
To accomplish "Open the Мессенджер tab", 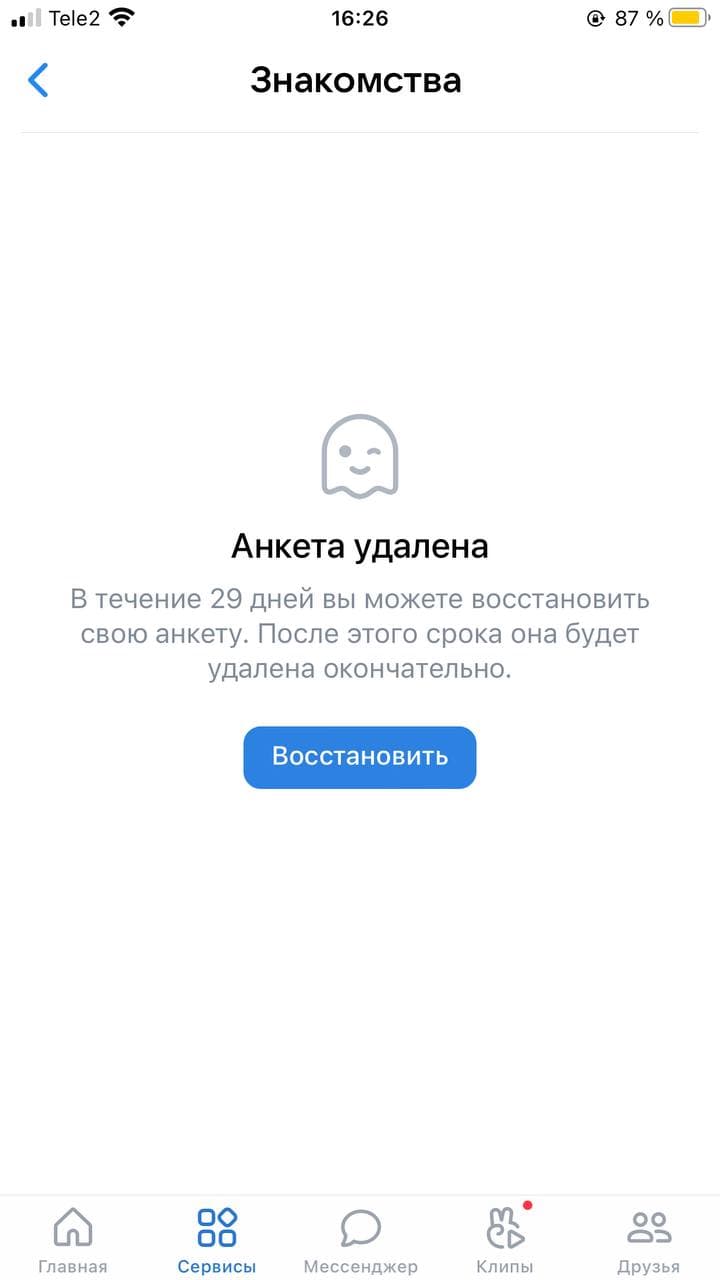I will (360, 1238).
